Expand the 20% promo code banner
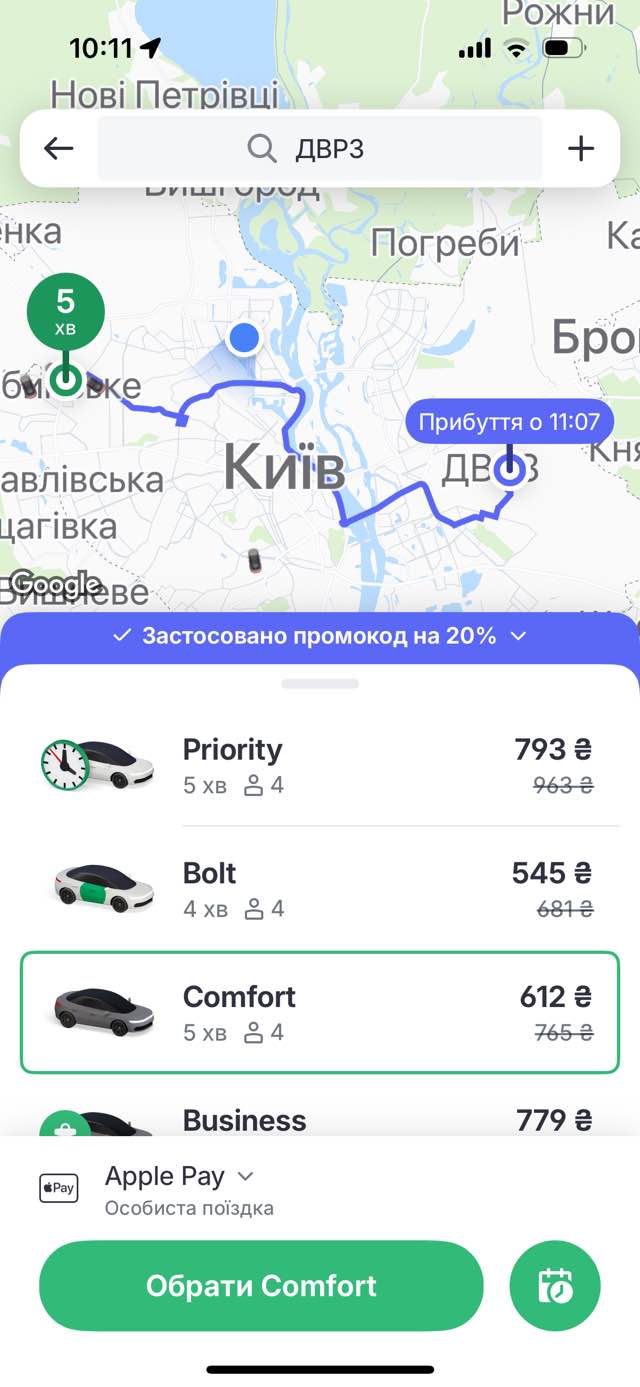The height and width of the screenshot is (1387, 640). [x=320, y=636]
